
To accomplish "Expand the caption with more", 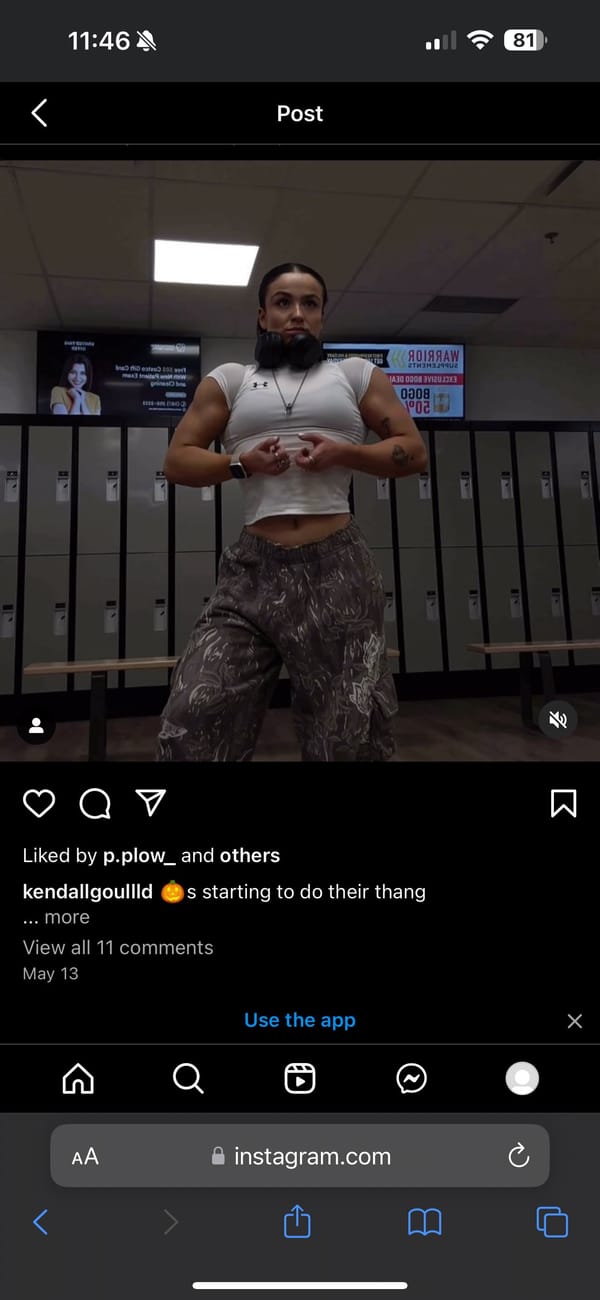I will click(x=66, y=917).
